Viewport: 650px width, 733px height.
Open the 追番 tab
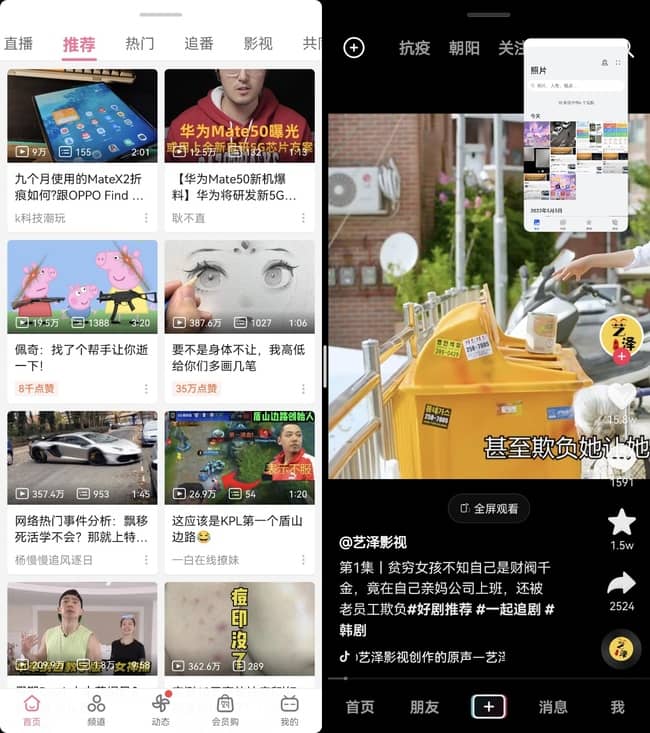(x=199, y=44)
